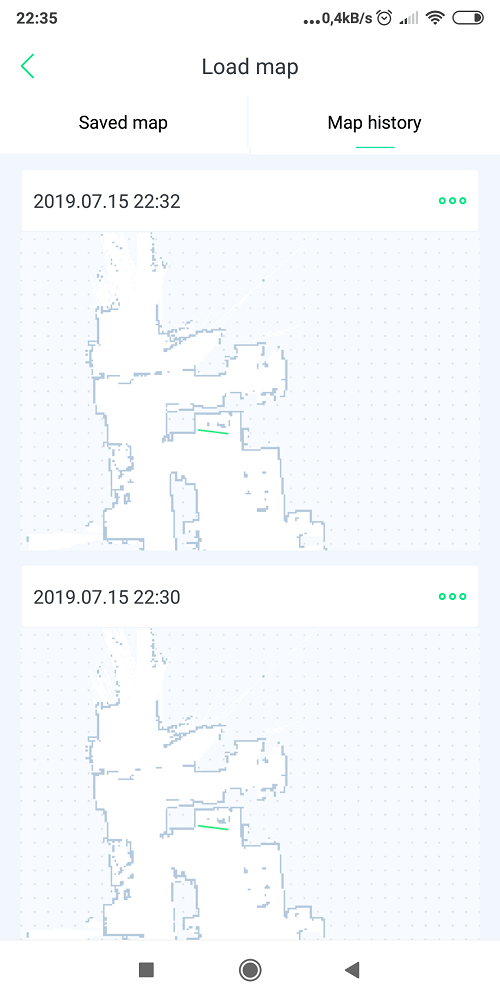
Task: Tap the system home button
Action: click(x=249, y=970)
